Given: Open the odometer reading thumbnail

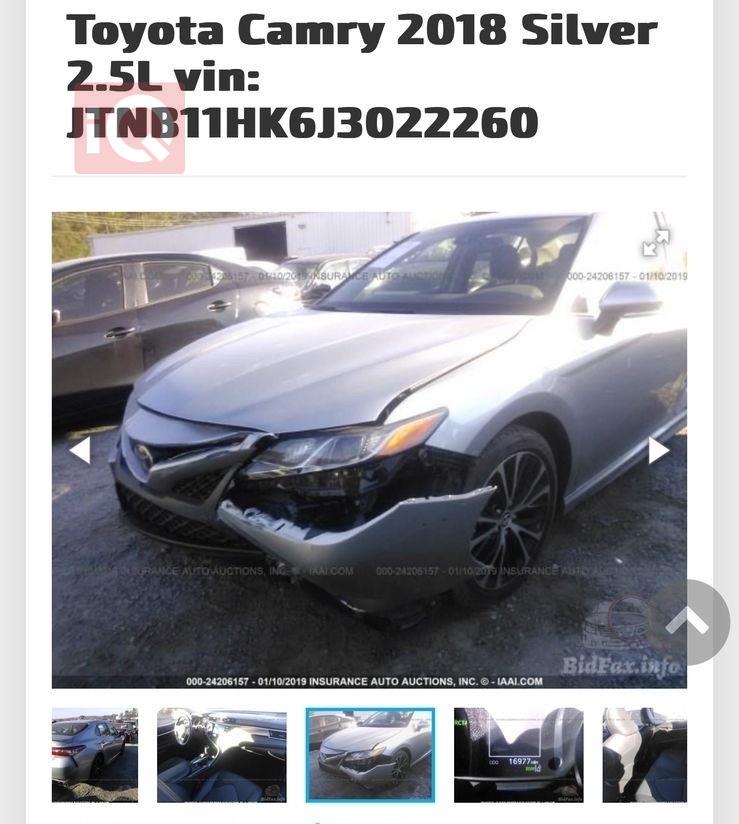Looking at the screenshot, I should click(518, 755).
